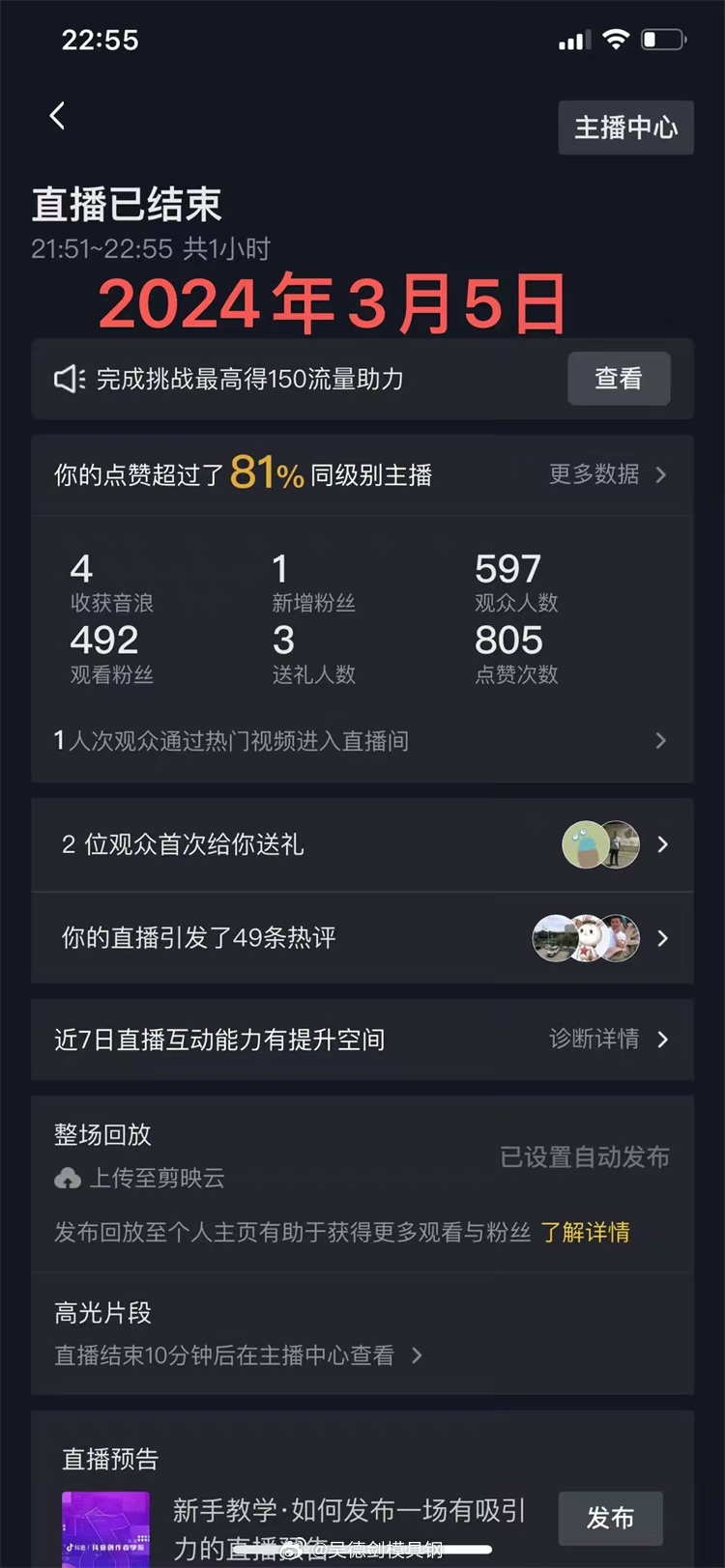Tap the 直播预告 course cover thumbnail
Viewport: 725px width, 1568px height.
click(x=104, y=1528)
